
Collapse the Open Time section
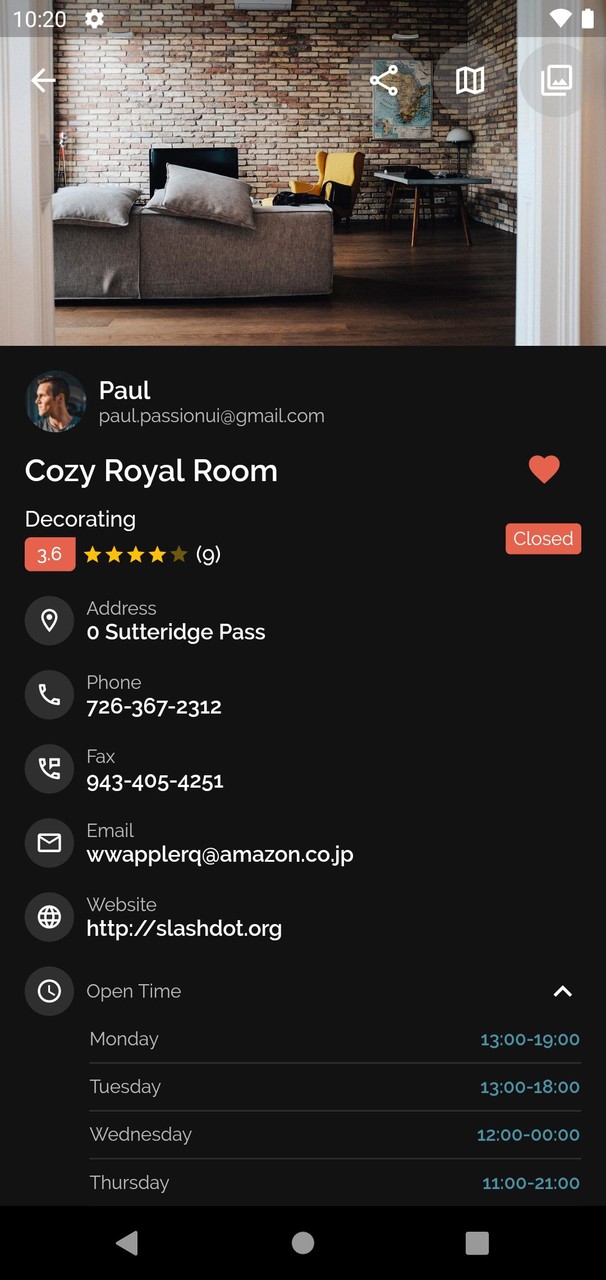(x=562, y=991)
